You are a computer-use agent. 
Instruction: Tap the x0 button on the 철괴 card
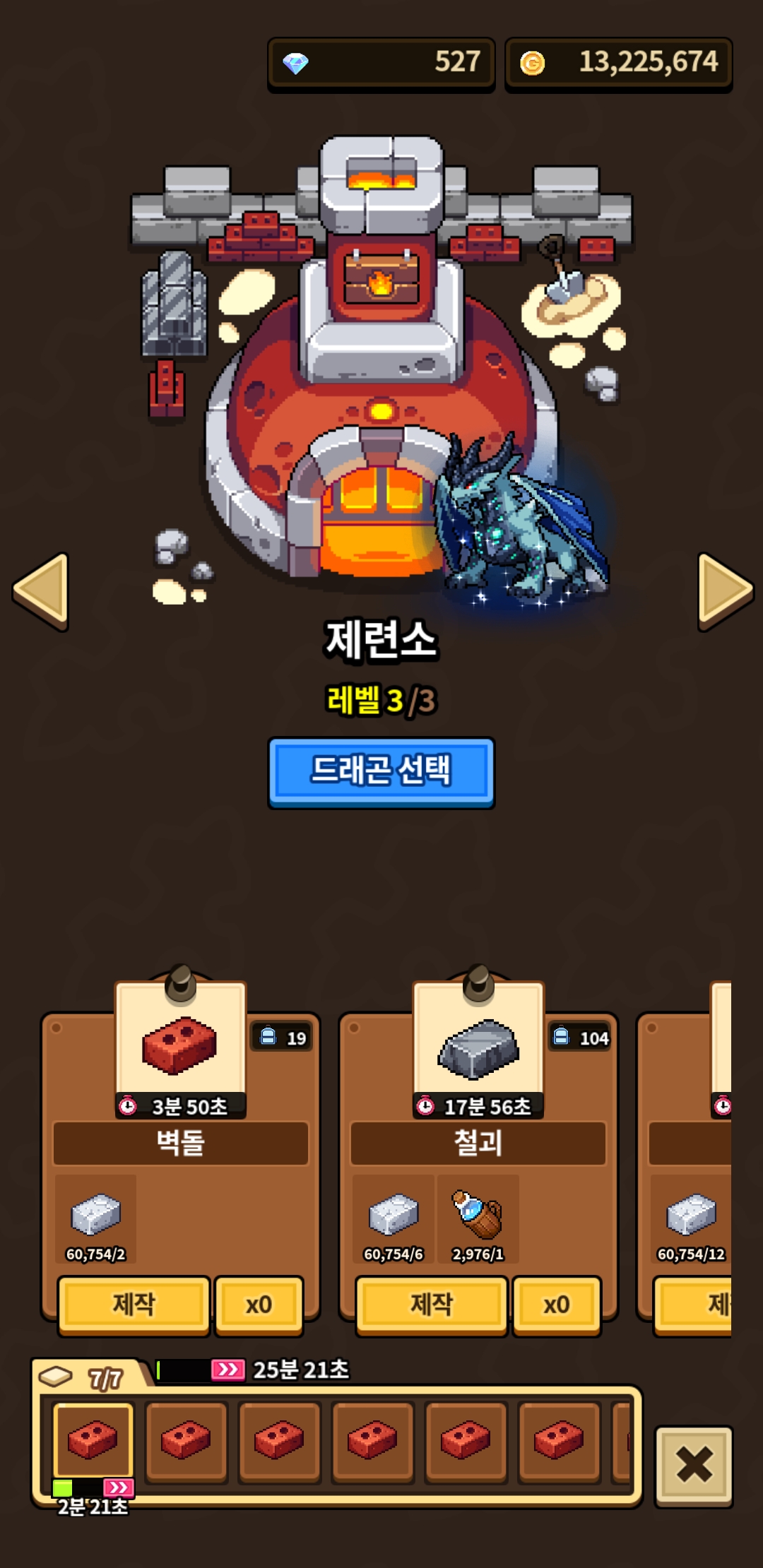click(556, 1304)
